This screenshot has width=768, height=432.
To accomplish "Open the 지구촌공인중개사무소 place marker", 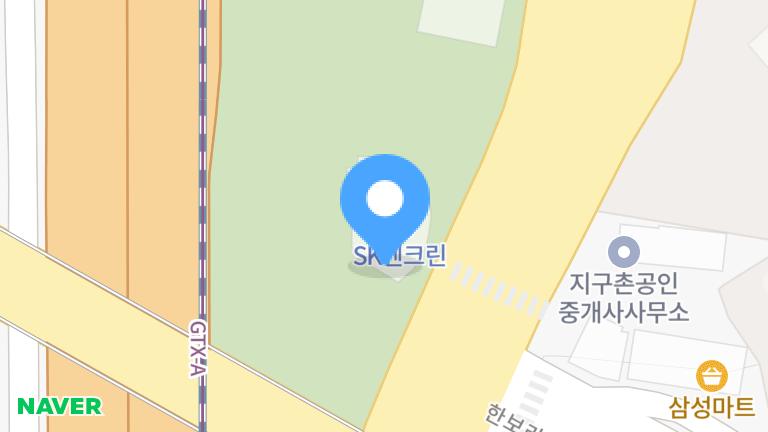I will (x=624, y=249).
